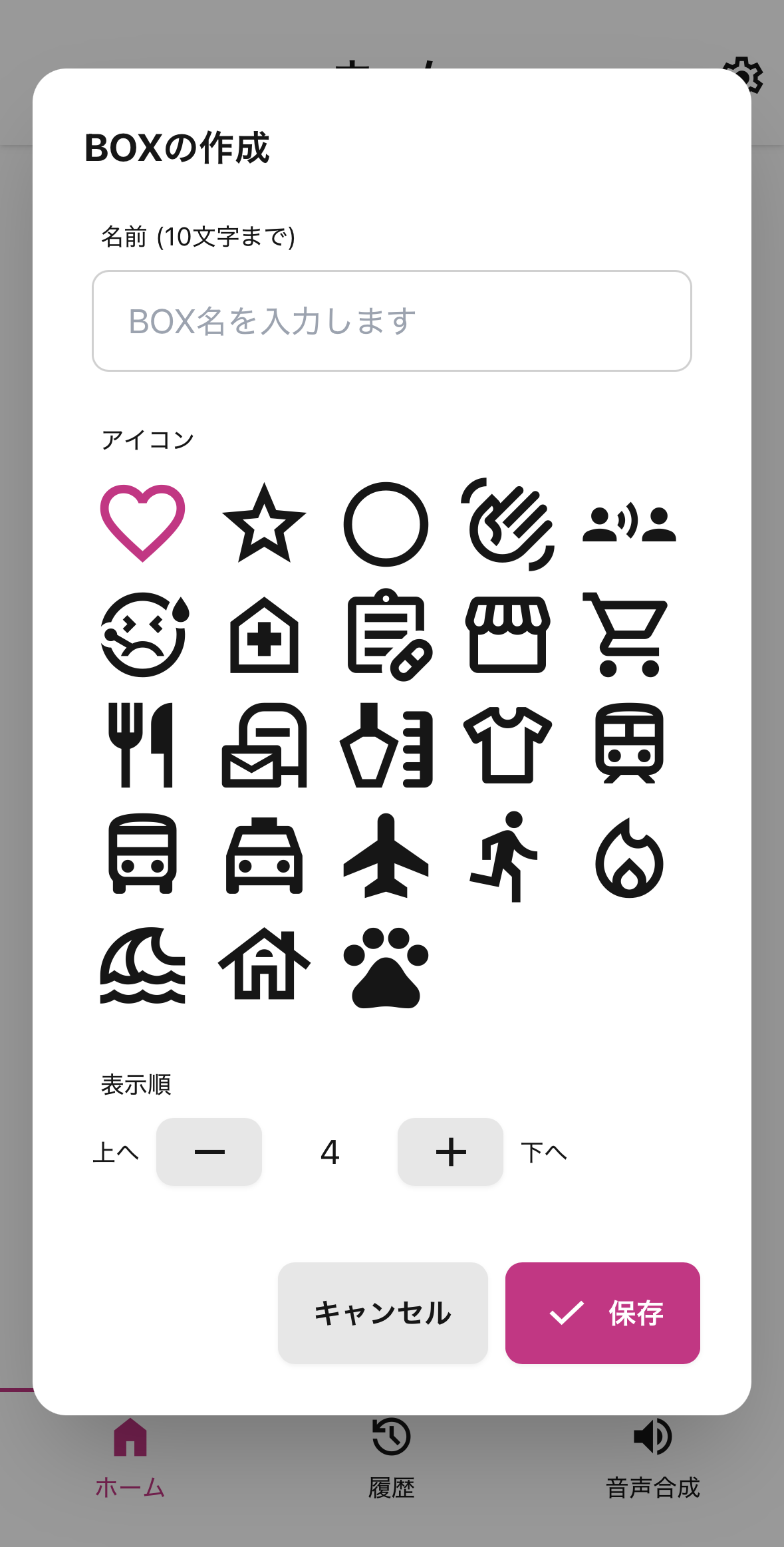Choose the T-shirt icon
The image size is (784, 1547).
coord(507,745)
